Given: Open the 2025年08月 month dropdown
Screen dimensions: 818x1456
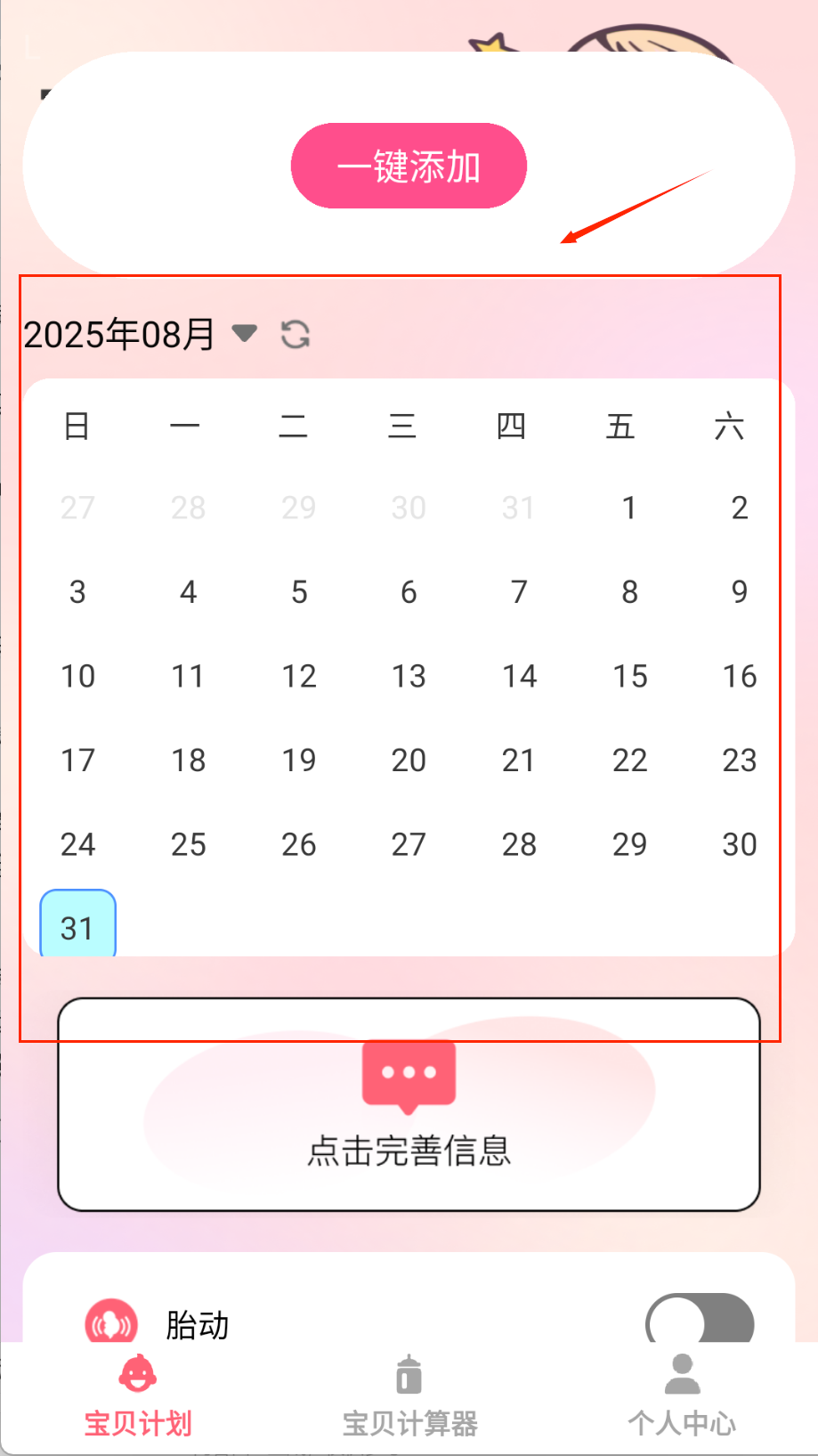Looking at the screenshot, I should [244, 333].
